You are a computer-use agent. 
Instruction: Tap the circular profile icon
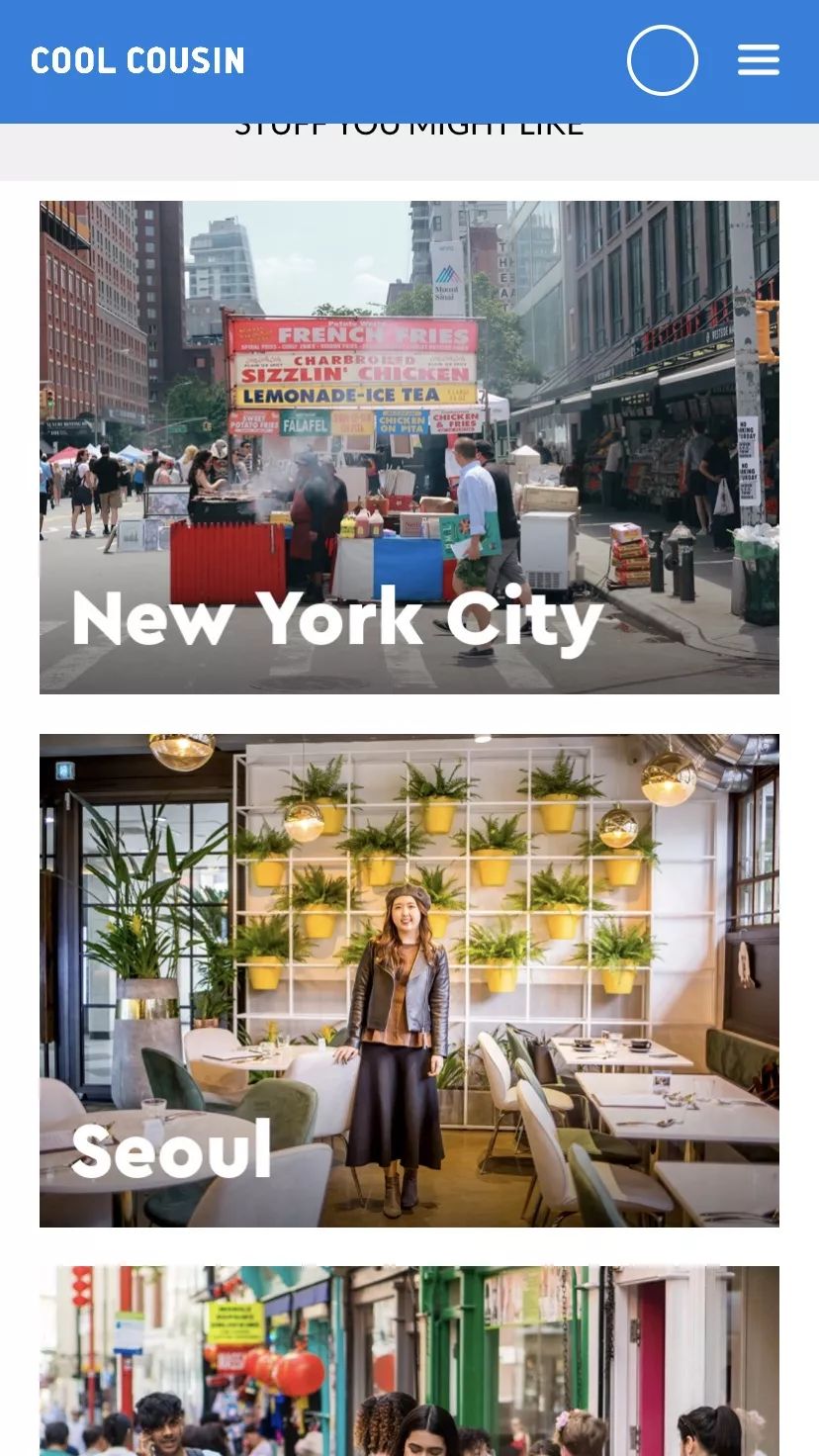pyautogui.click(x=663, y=60)
